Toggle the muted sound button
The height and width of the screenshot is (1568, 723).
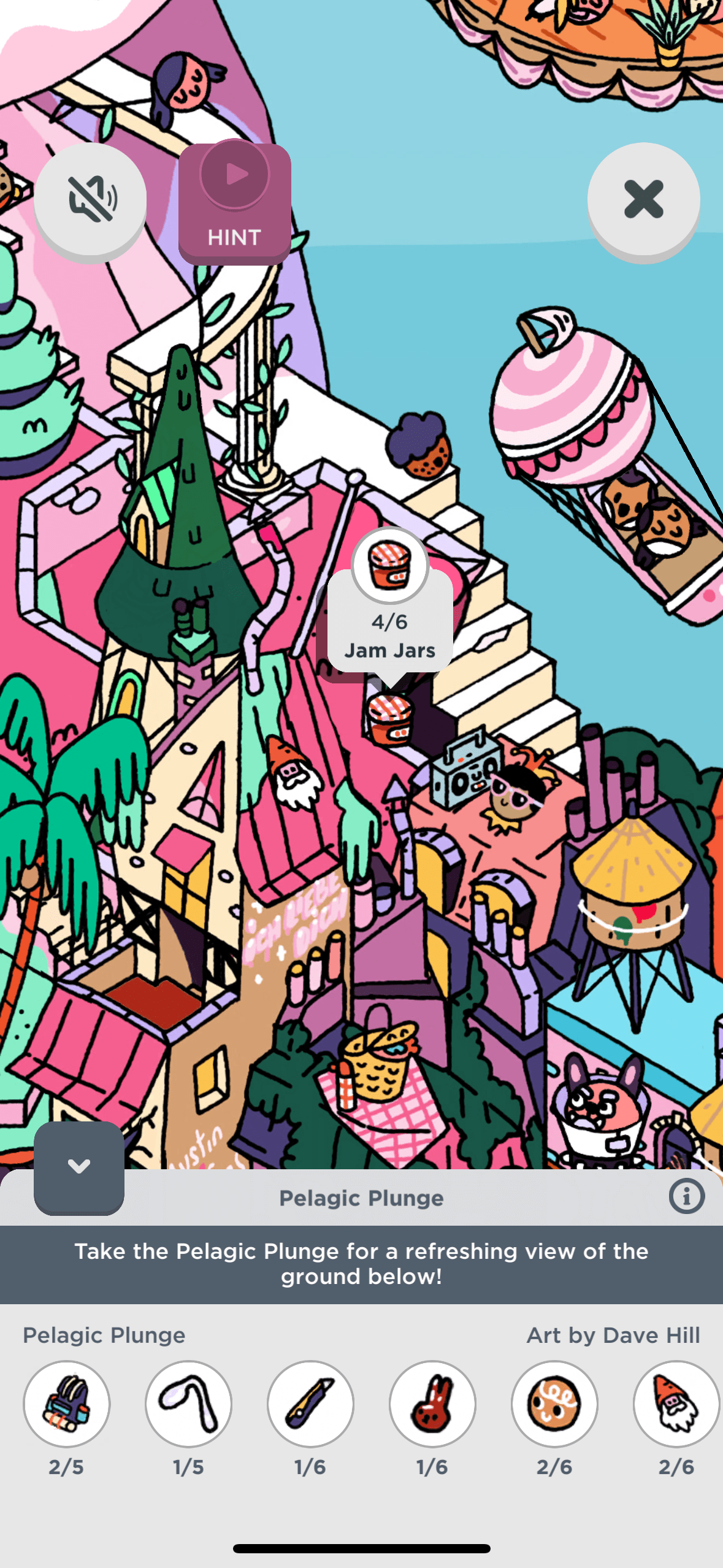(90, 199)
